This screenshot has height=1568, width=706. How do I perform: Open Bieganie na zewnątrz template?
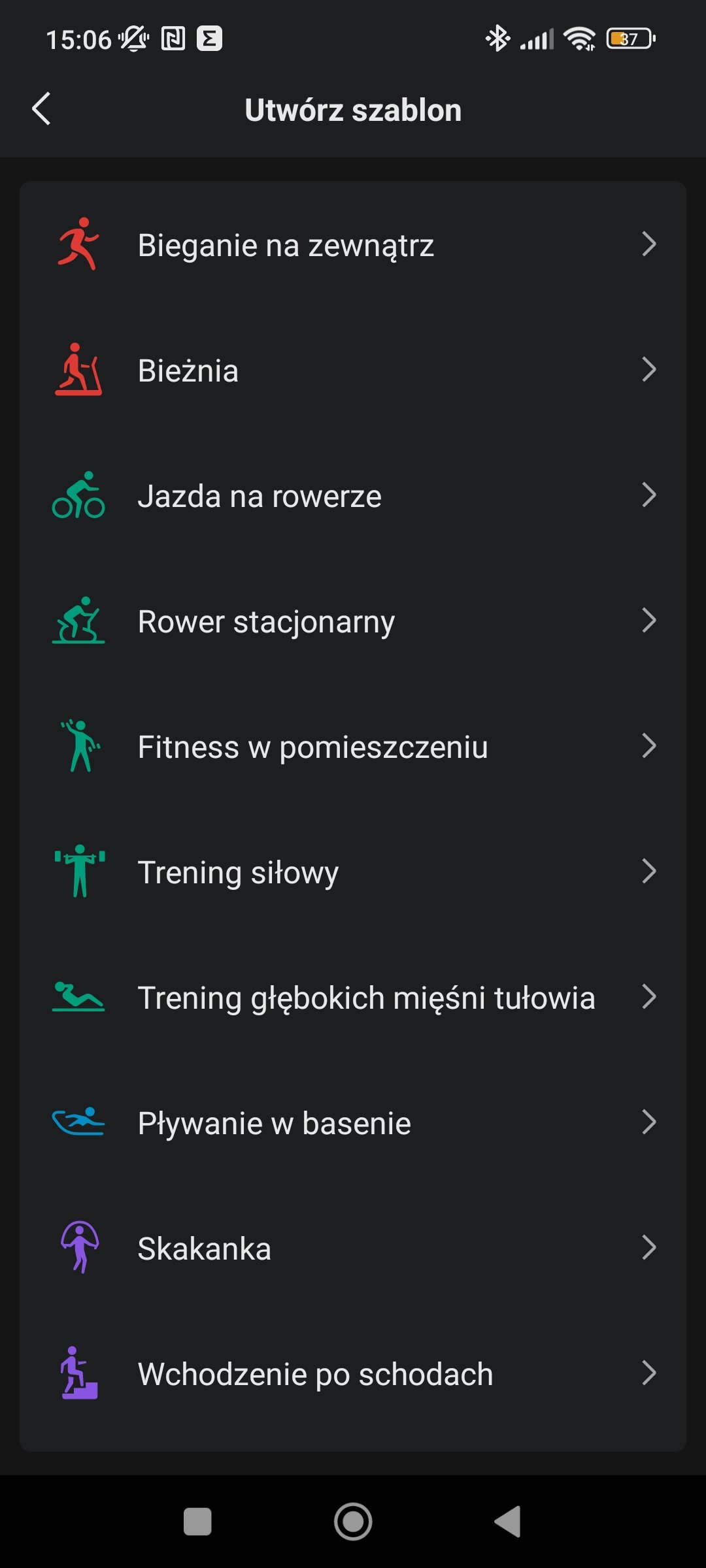click(353, 245)
